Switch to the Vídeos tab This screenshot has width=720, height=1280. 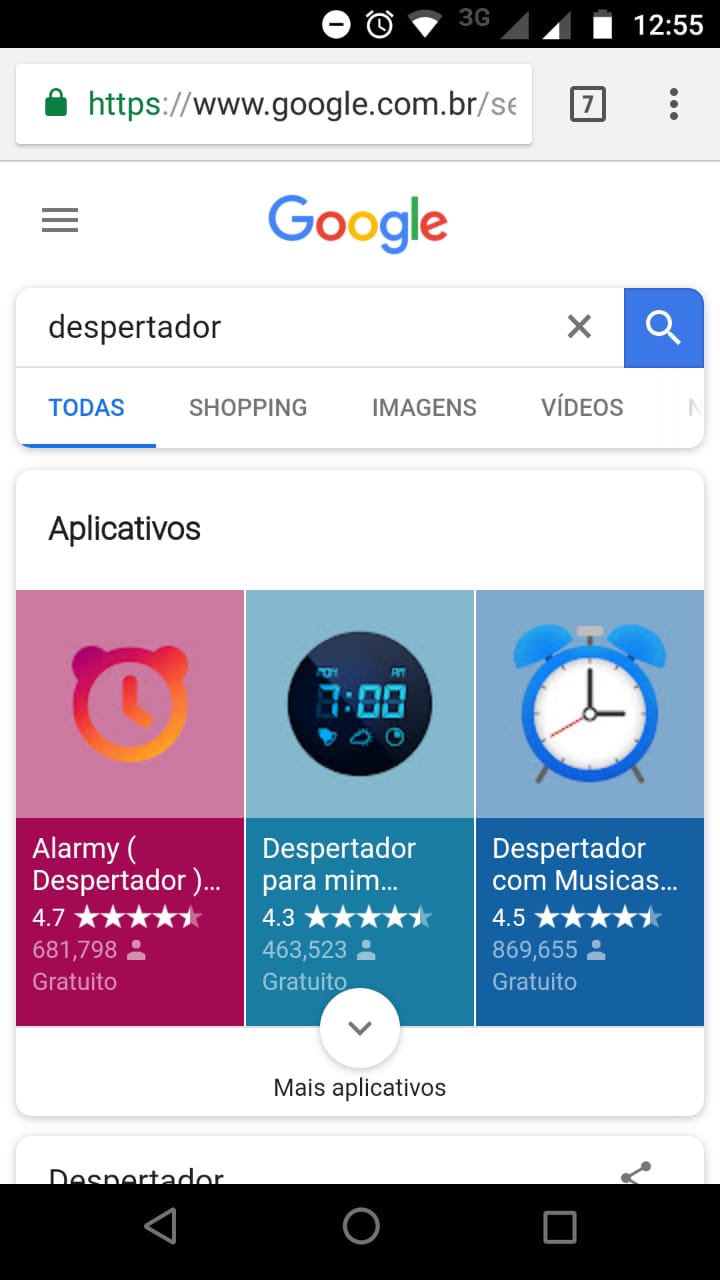coord(582,408)
